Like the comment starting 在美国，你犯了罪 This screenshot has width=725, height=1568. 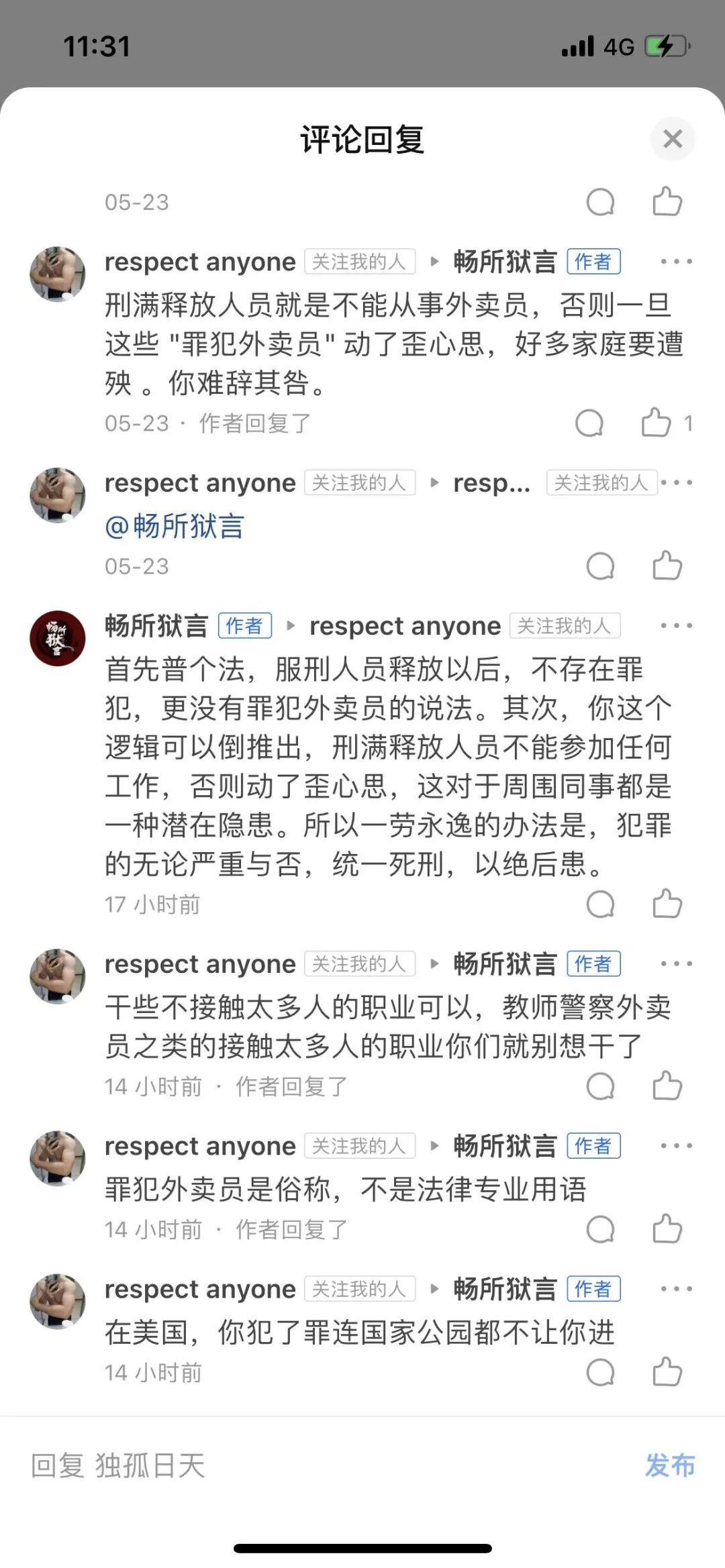667,1372
